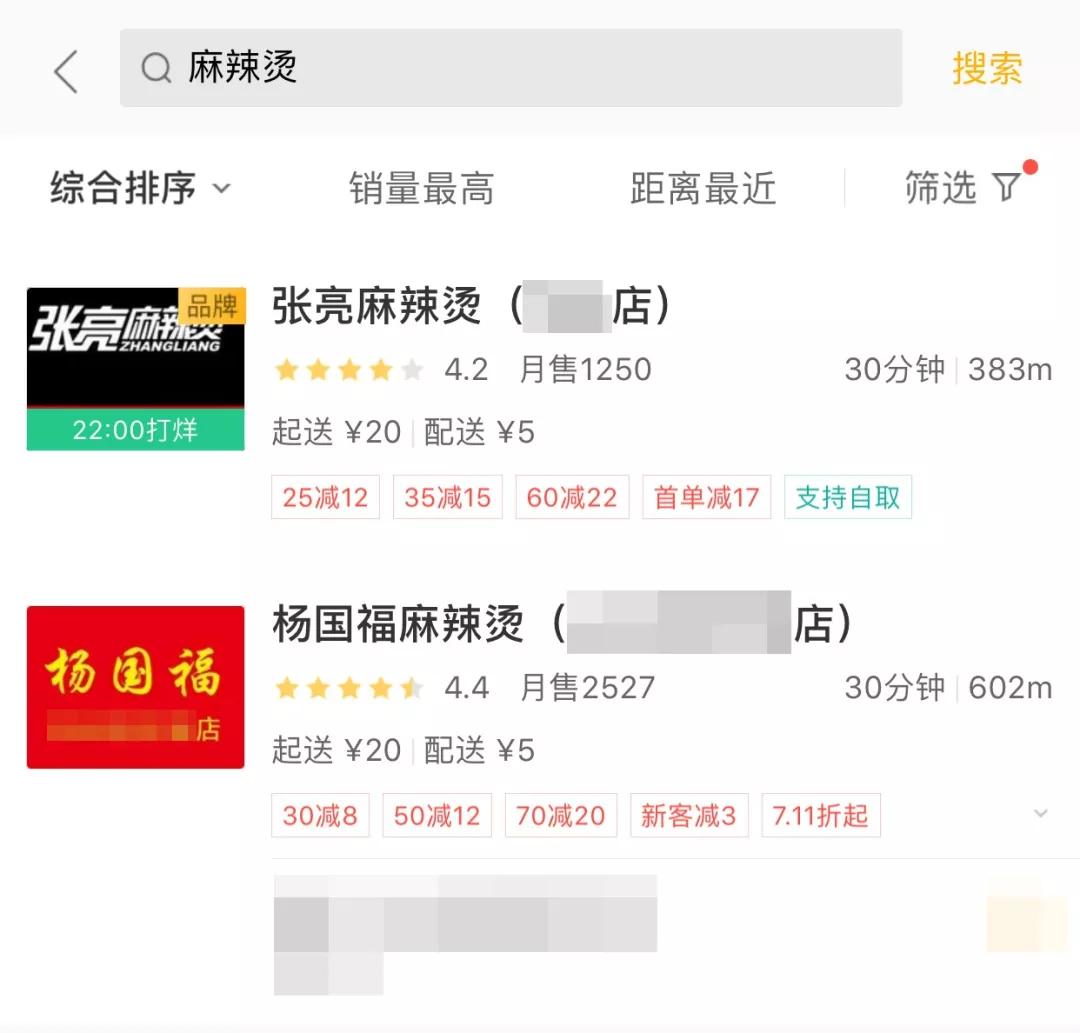Sort by 距离最近
Screen dimensions: 1080x1033
pos(703,188)
